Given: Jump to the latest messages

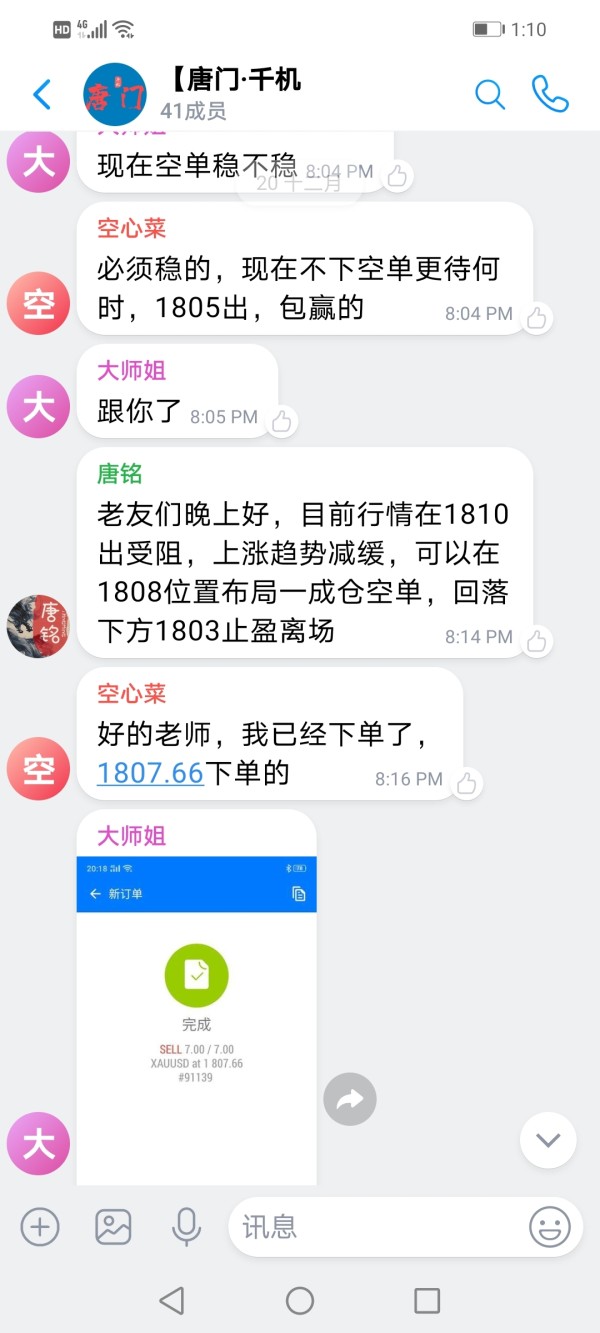Looking at the screenshot, I should click(x=548, y=1140).
